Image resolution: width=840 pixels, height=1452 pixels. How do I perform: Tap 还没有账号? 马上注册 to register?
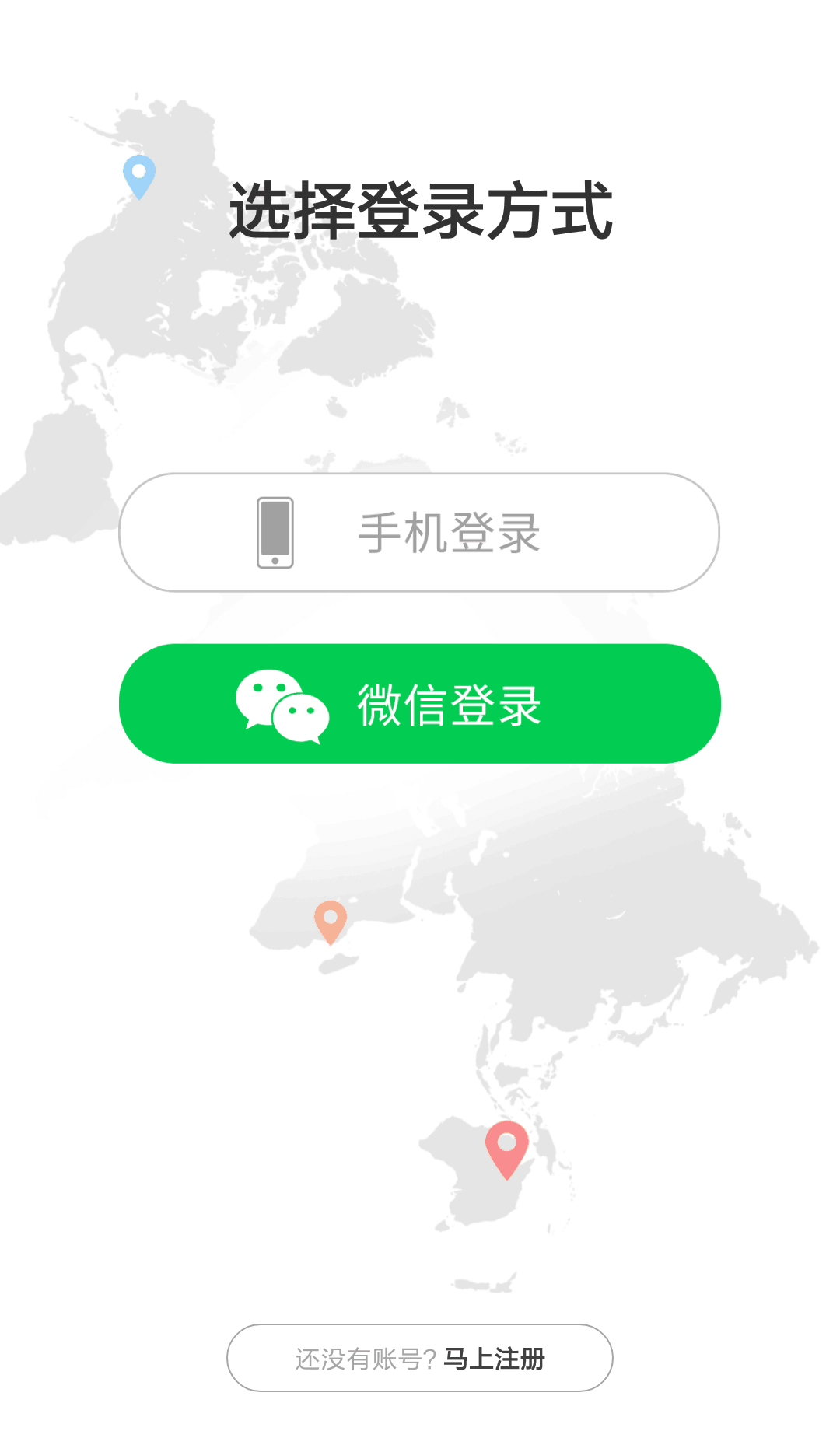pyautogui.click(x=419, y=1358)
